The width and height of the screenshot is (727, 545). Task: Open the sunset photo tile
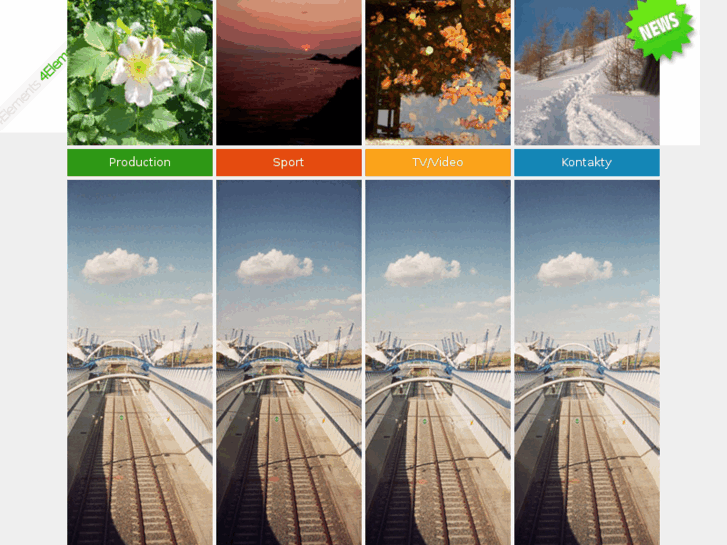(288, 72)
